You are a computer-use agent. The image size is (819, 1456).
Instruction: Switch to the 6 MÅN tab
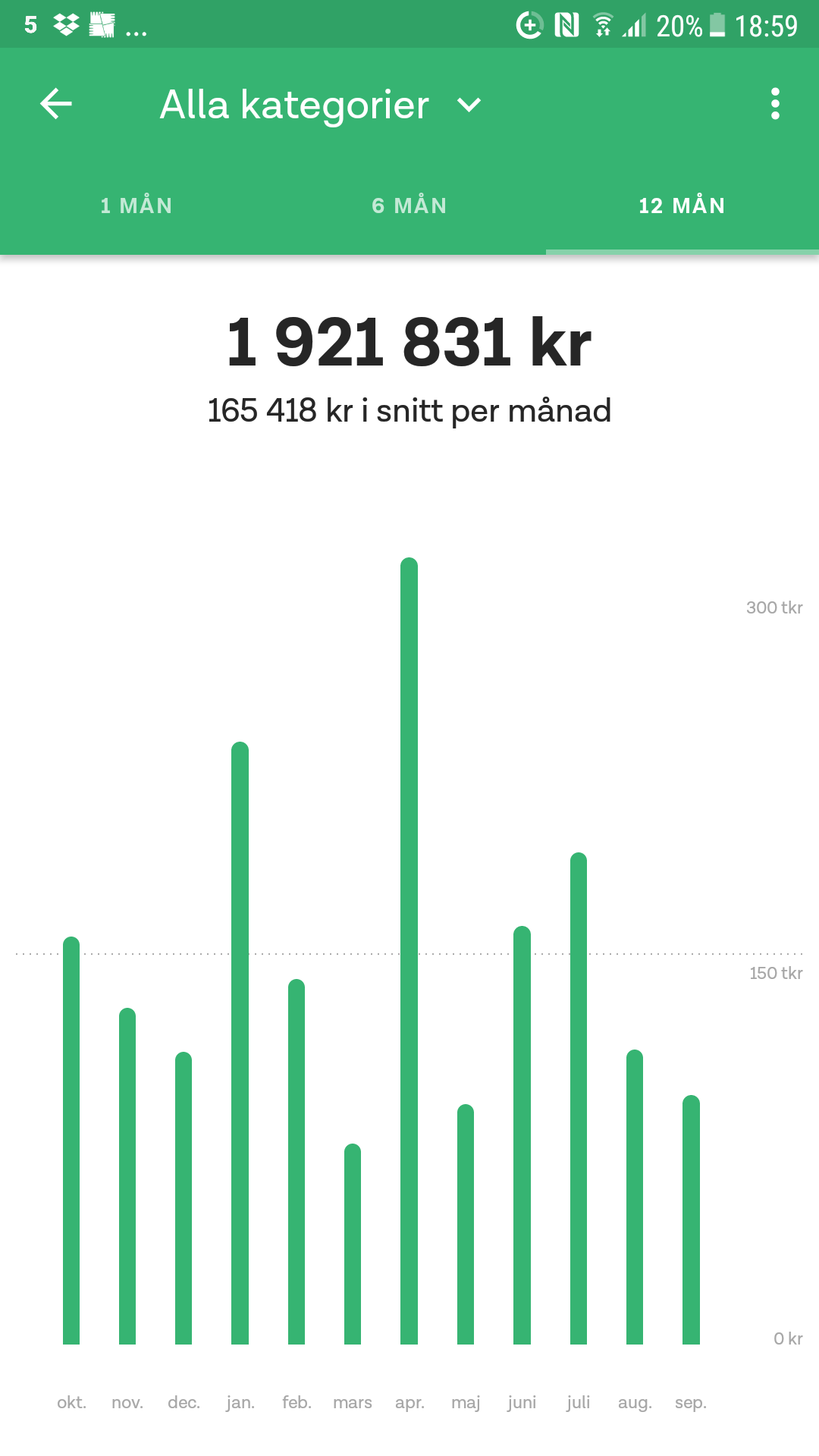pyautogui.click(x=409, y=206)
